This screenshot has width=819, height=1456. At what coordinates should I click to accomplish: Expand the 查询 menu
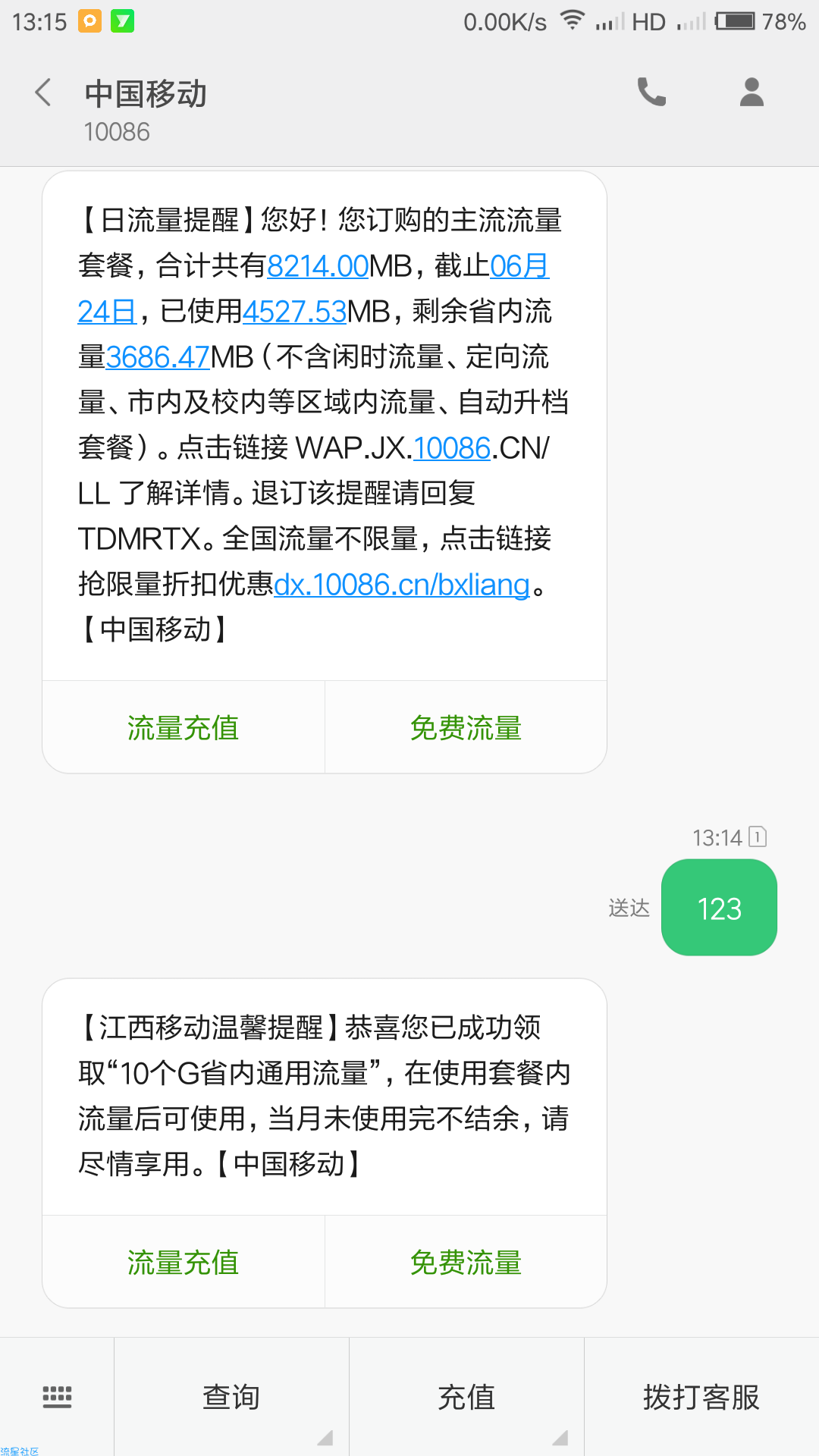tap(231, 1397)
